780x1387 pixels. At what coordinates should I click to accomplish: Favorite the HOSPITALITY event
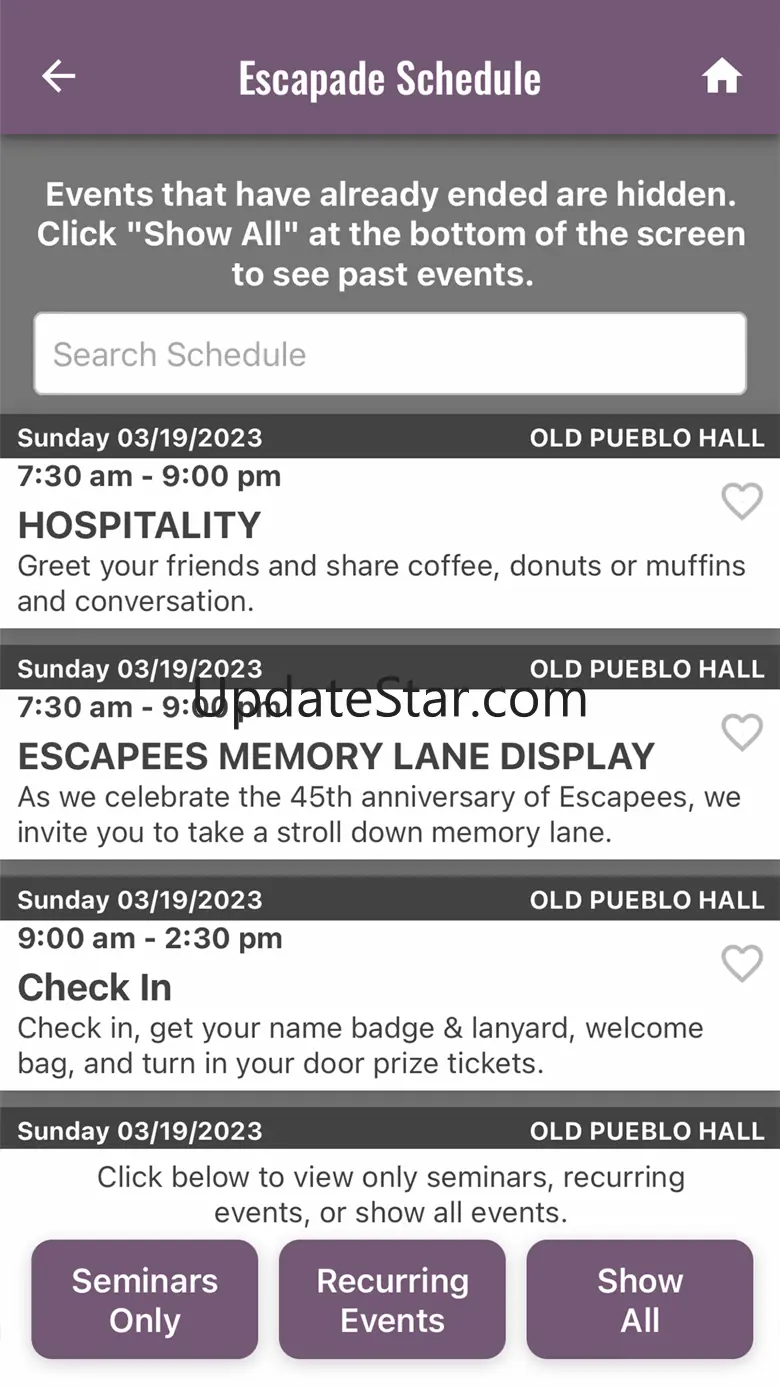click(741, 501)
